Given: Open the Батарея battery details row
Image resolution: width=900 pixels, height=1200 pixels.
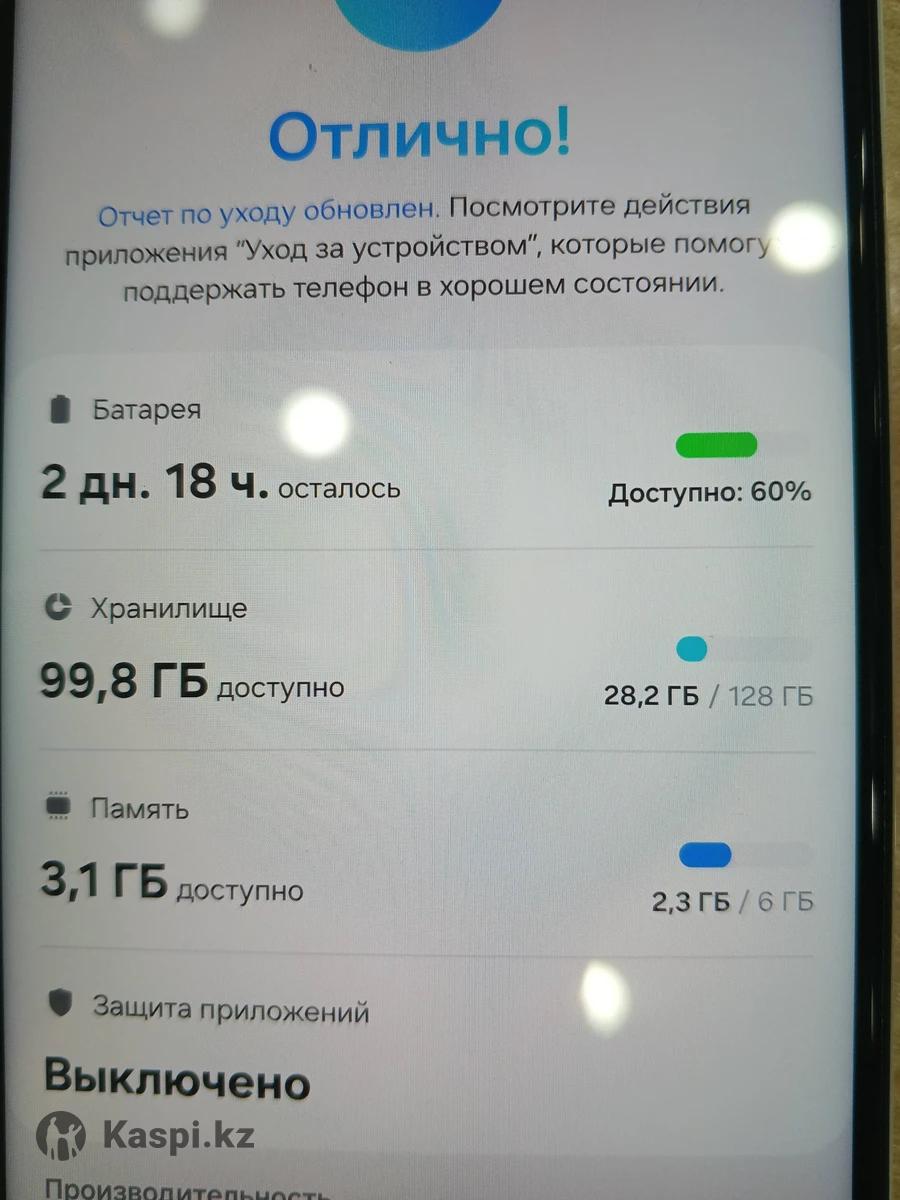Looking at the screenshot, I should (x=425, y=455).
